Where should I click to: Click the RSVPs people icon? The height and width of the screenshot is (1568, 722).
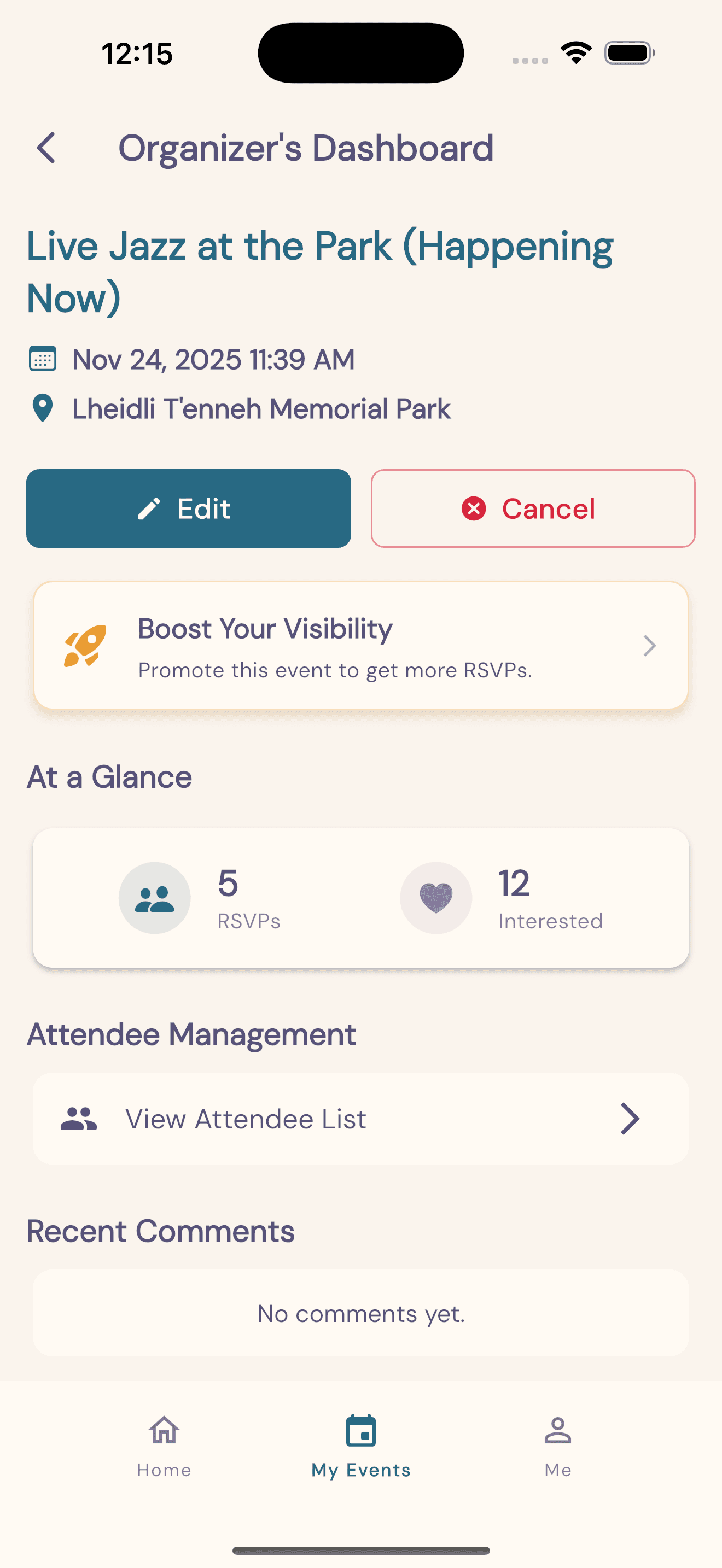pos(154,897)
